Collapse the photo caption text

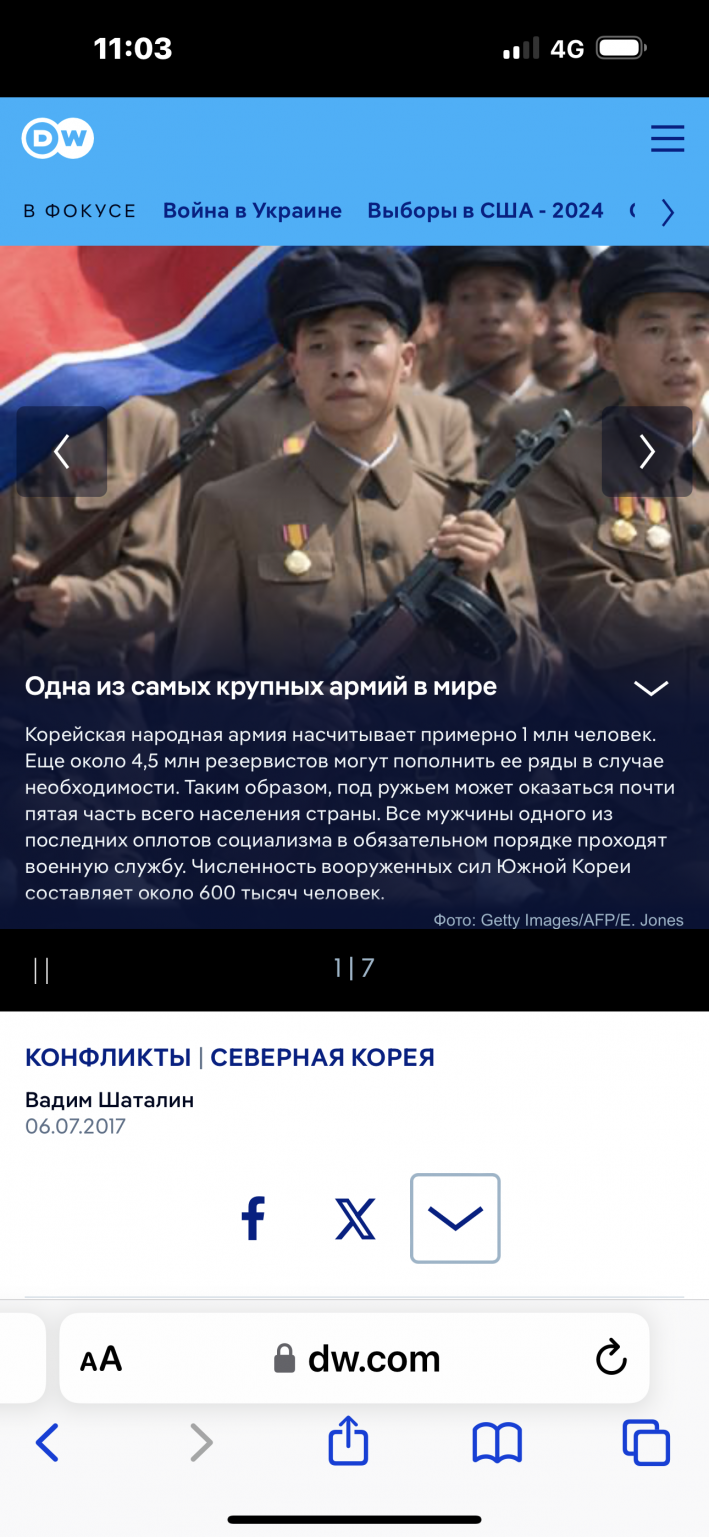pyautogui.click(x=651, y=688)
